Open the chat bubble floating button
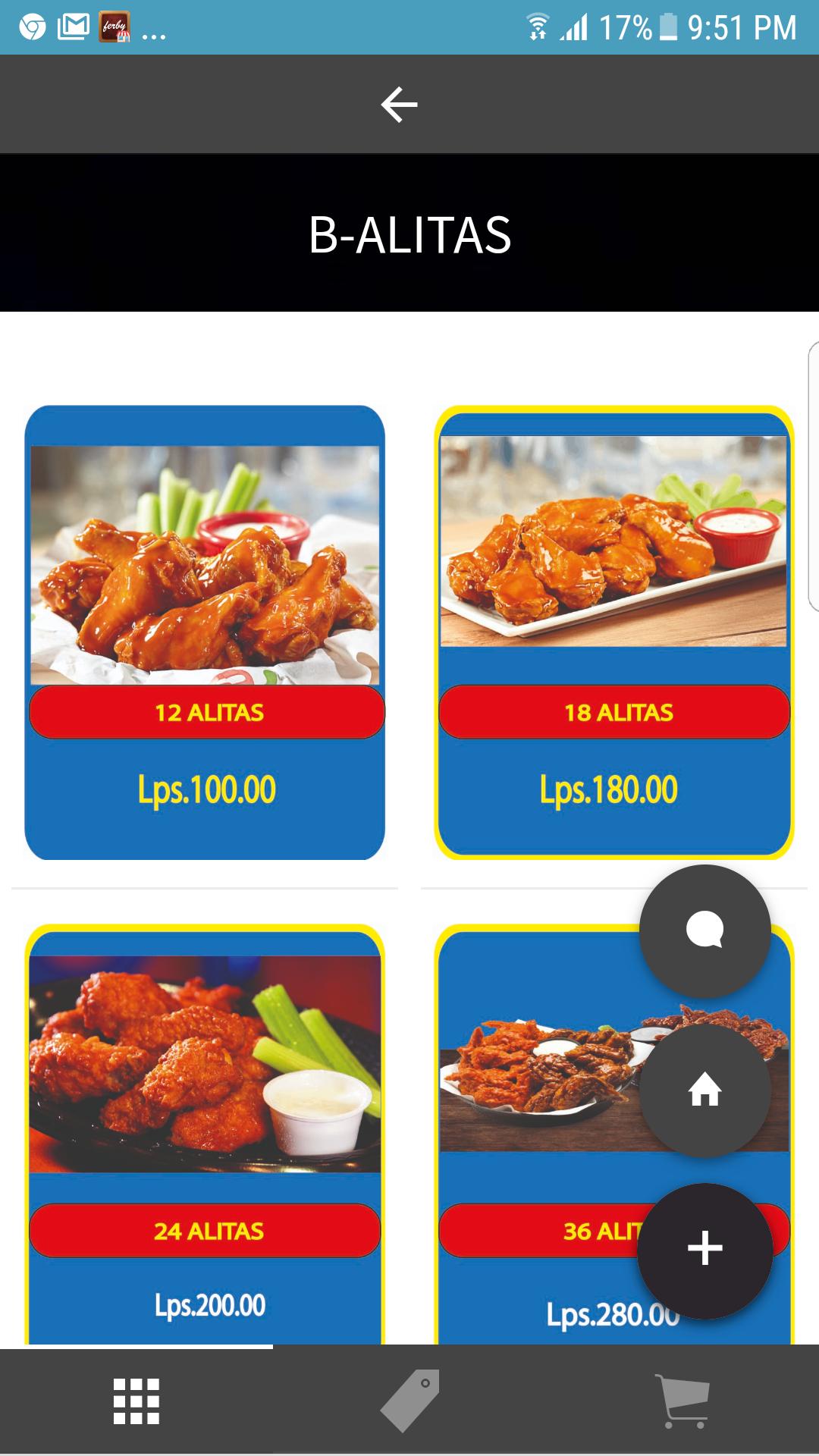 (x=704, y=930)
